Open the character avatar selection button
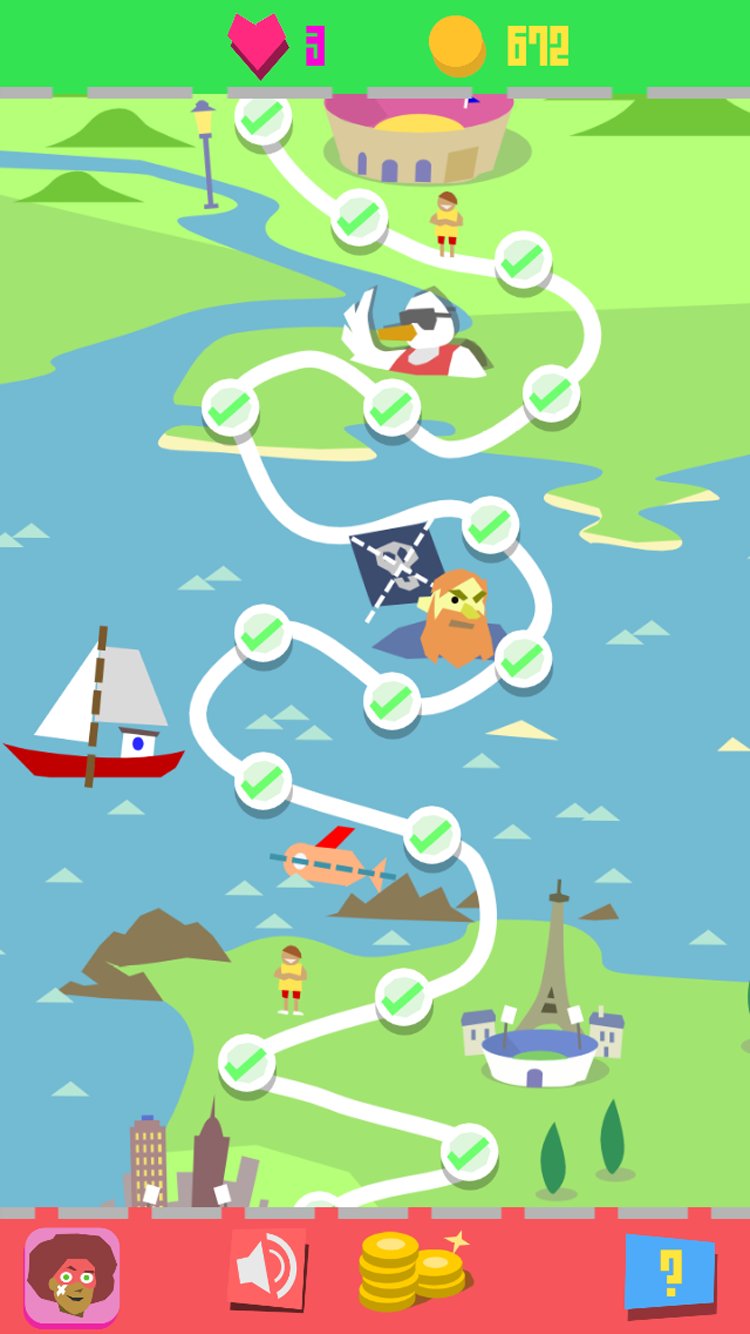This screenshot has width=750, height=1334. pyautogui.click(x=72, y=1277)
